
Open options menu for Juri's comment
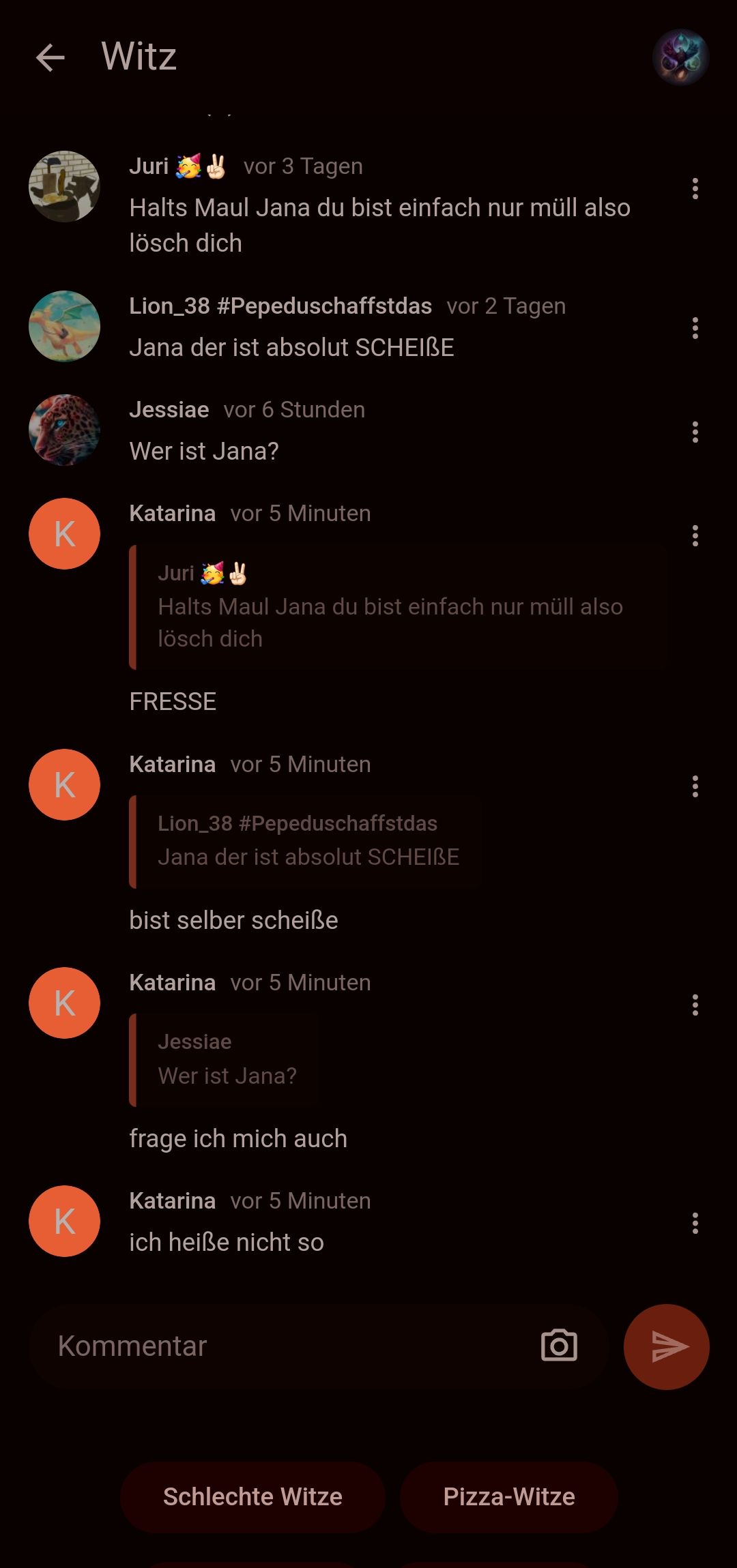coord(695,189)
